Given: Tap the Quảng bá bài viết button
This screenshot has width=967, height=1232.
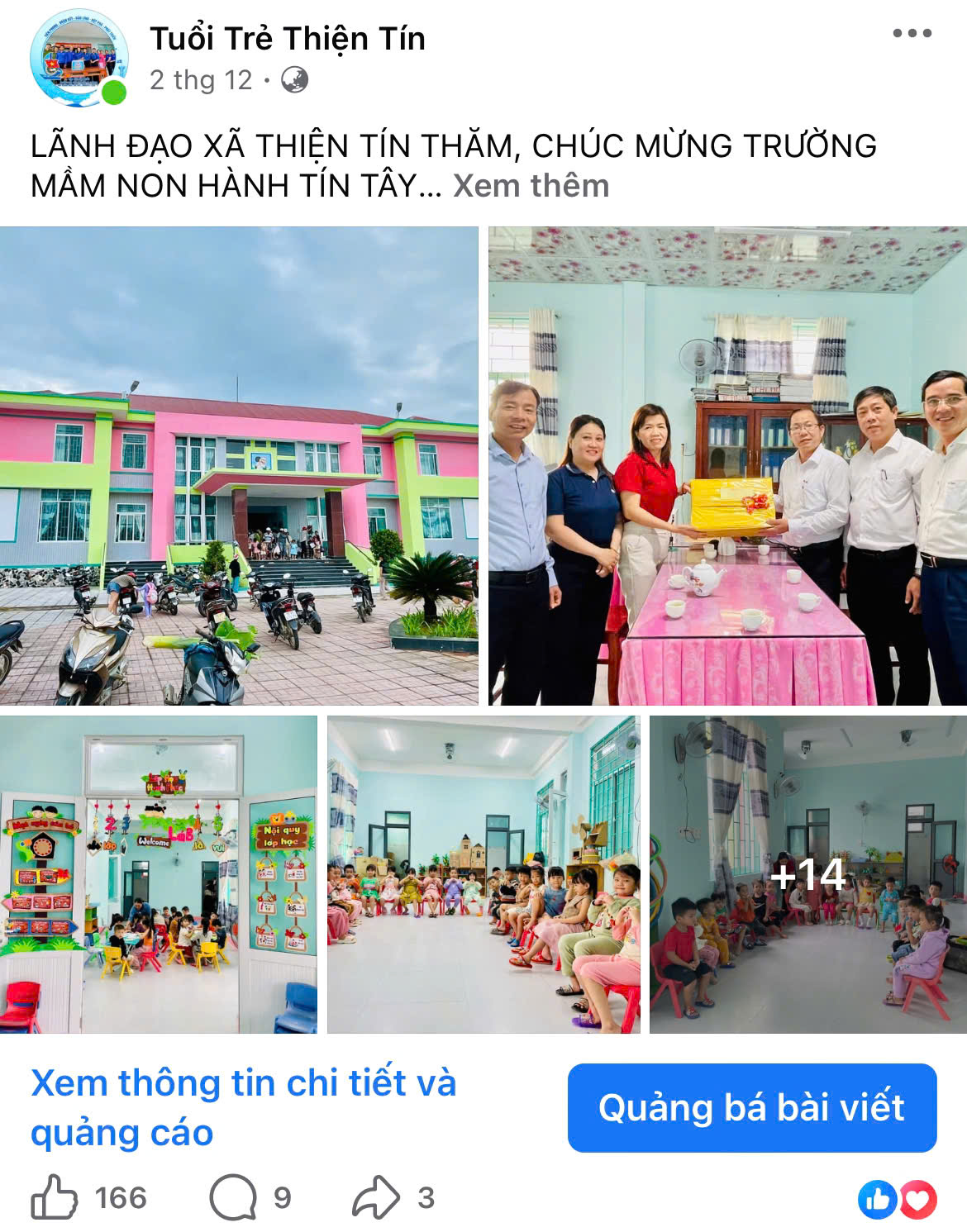Looking at the screenshot, I should (751, 1107).
